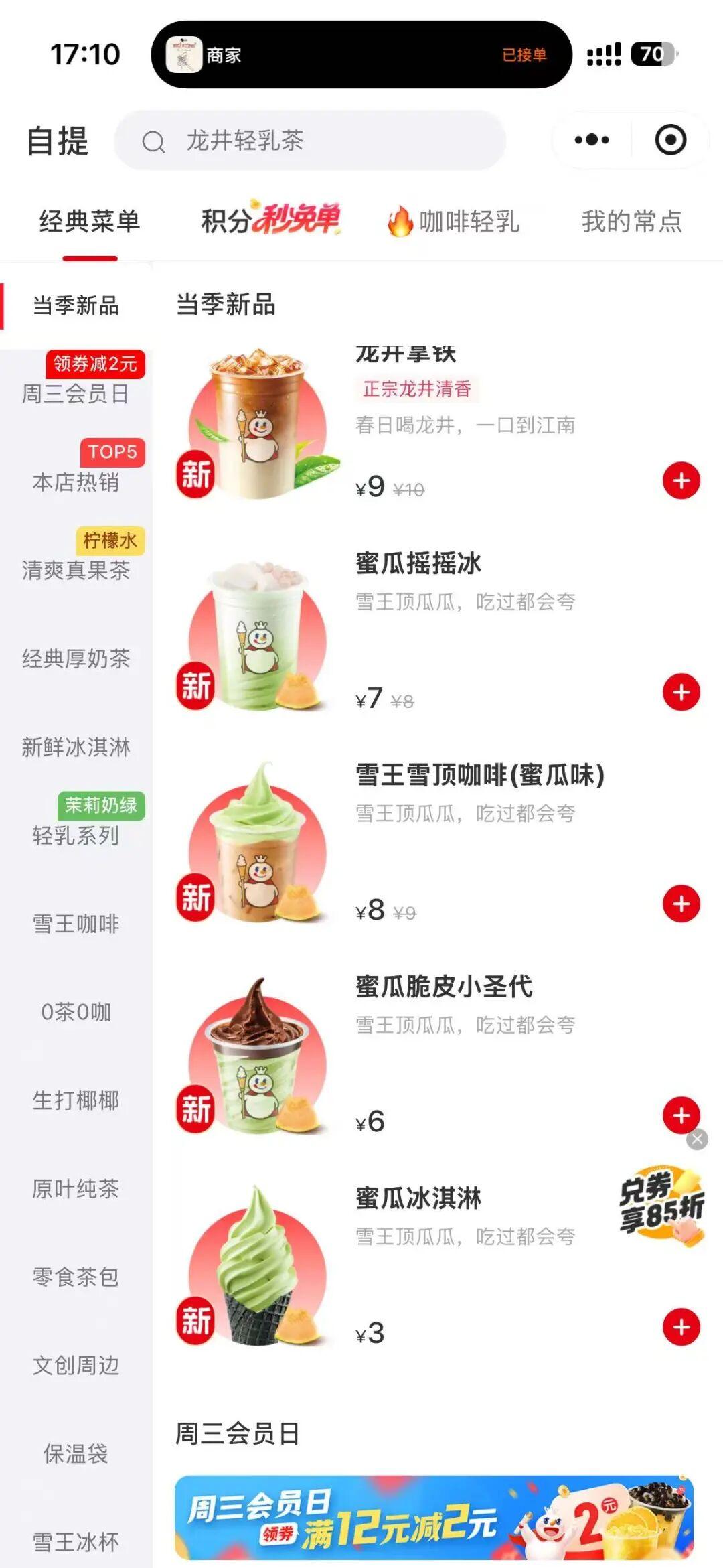Select the 周三会员日 category
Screen dimensions: 723x1568
click(x=76, y=393)
